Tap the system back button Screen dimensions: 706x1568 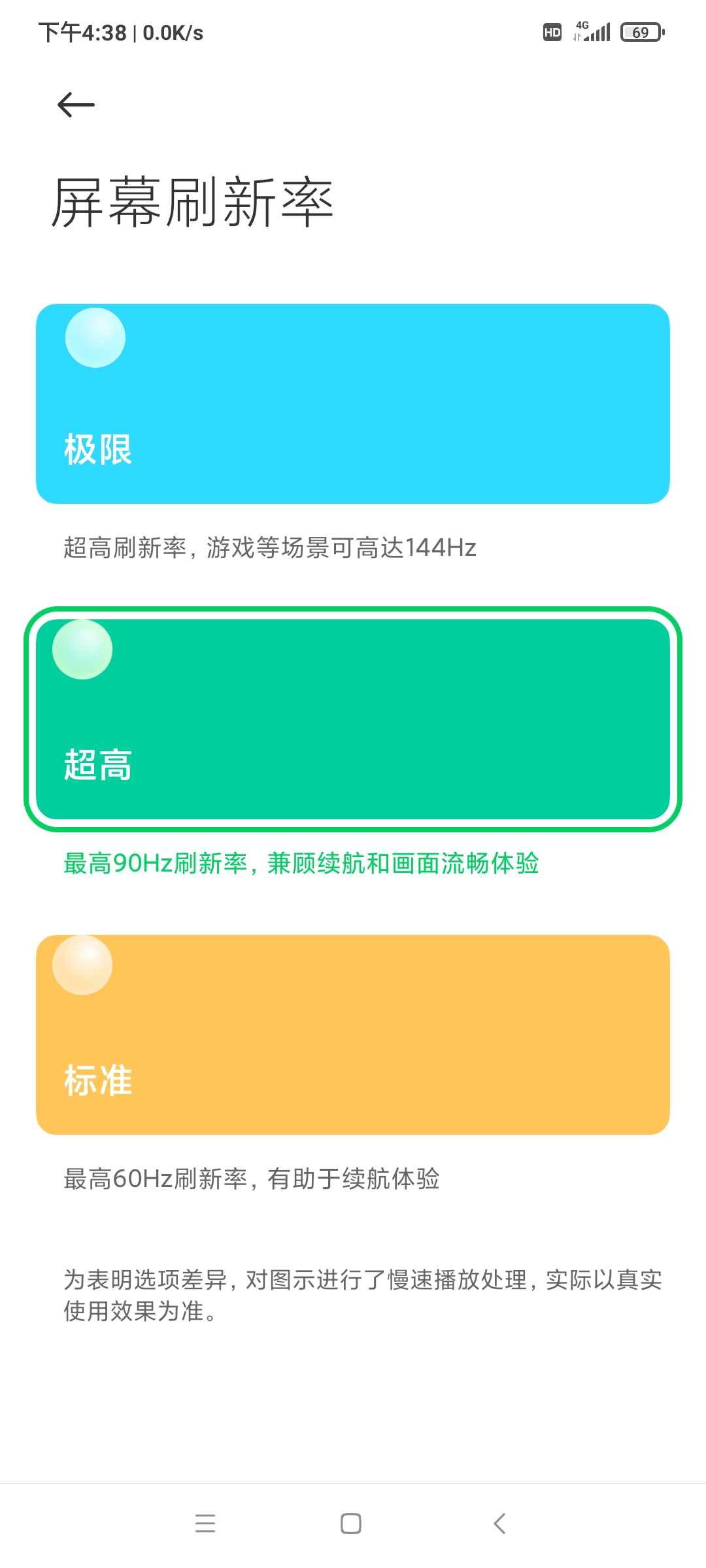(x=499, y=1524)
